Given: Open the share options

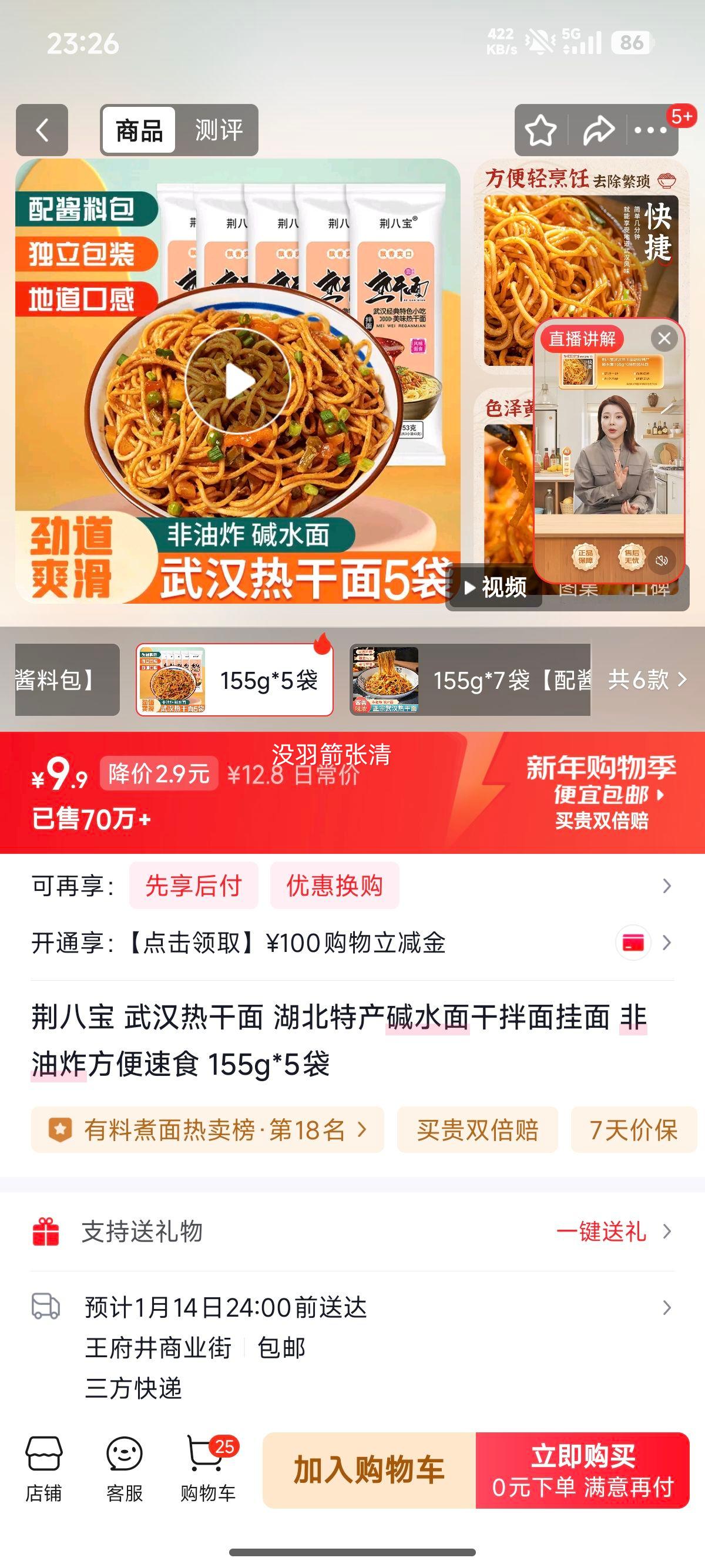Looking at the screenshot, I should click(x=597, y=129).
